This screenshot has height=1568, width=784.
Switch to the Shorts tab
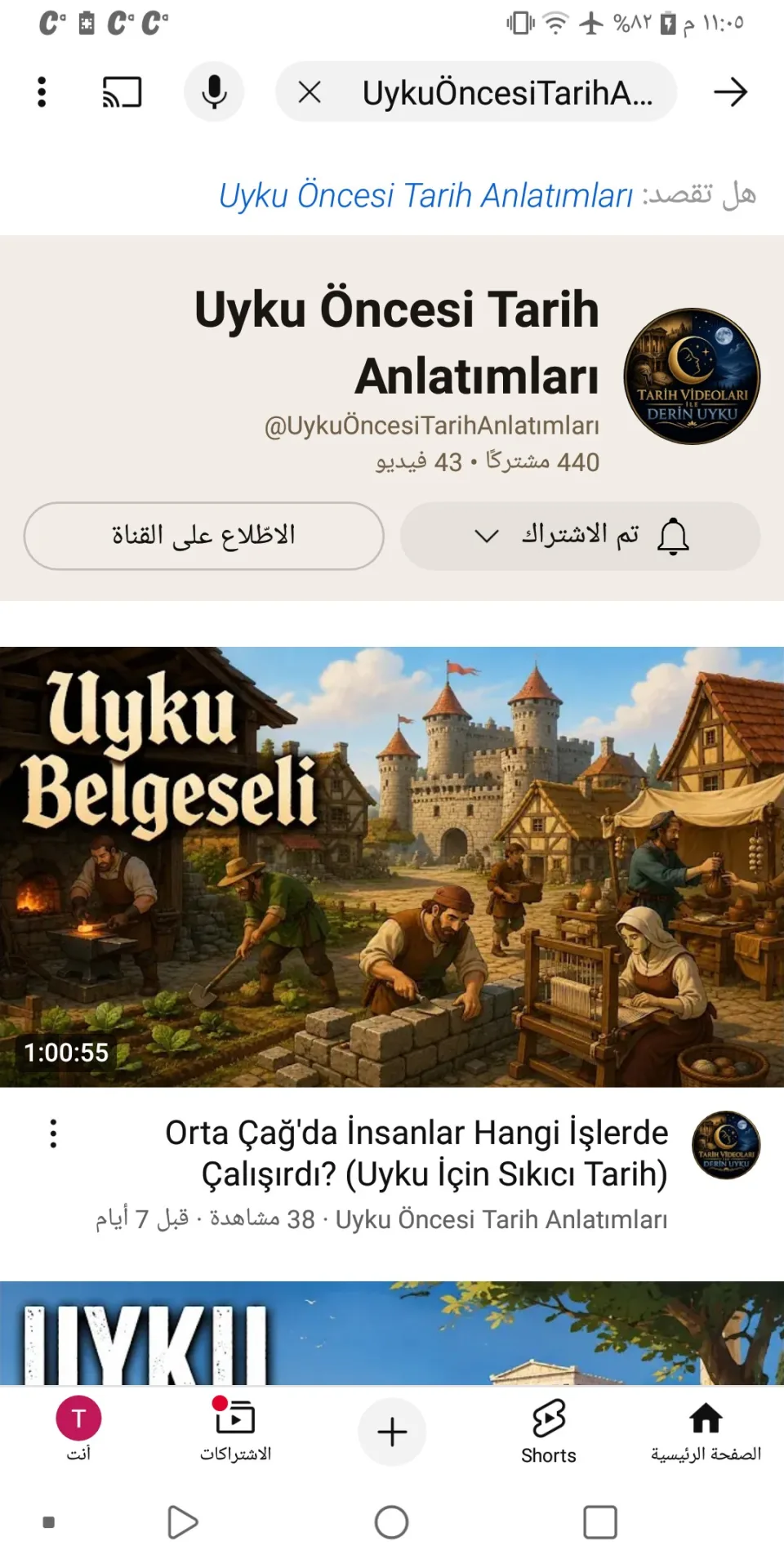pos(549,1432)
